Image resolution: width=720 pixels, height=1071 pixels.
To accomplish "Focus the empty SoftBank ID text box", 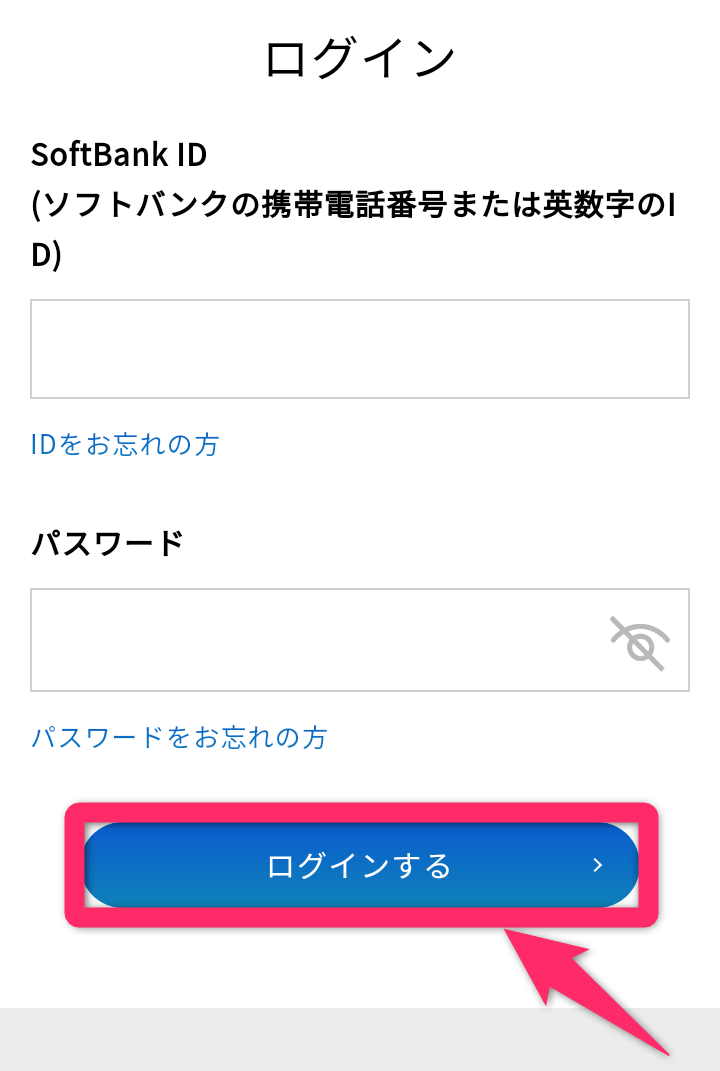I will point(360,348).
